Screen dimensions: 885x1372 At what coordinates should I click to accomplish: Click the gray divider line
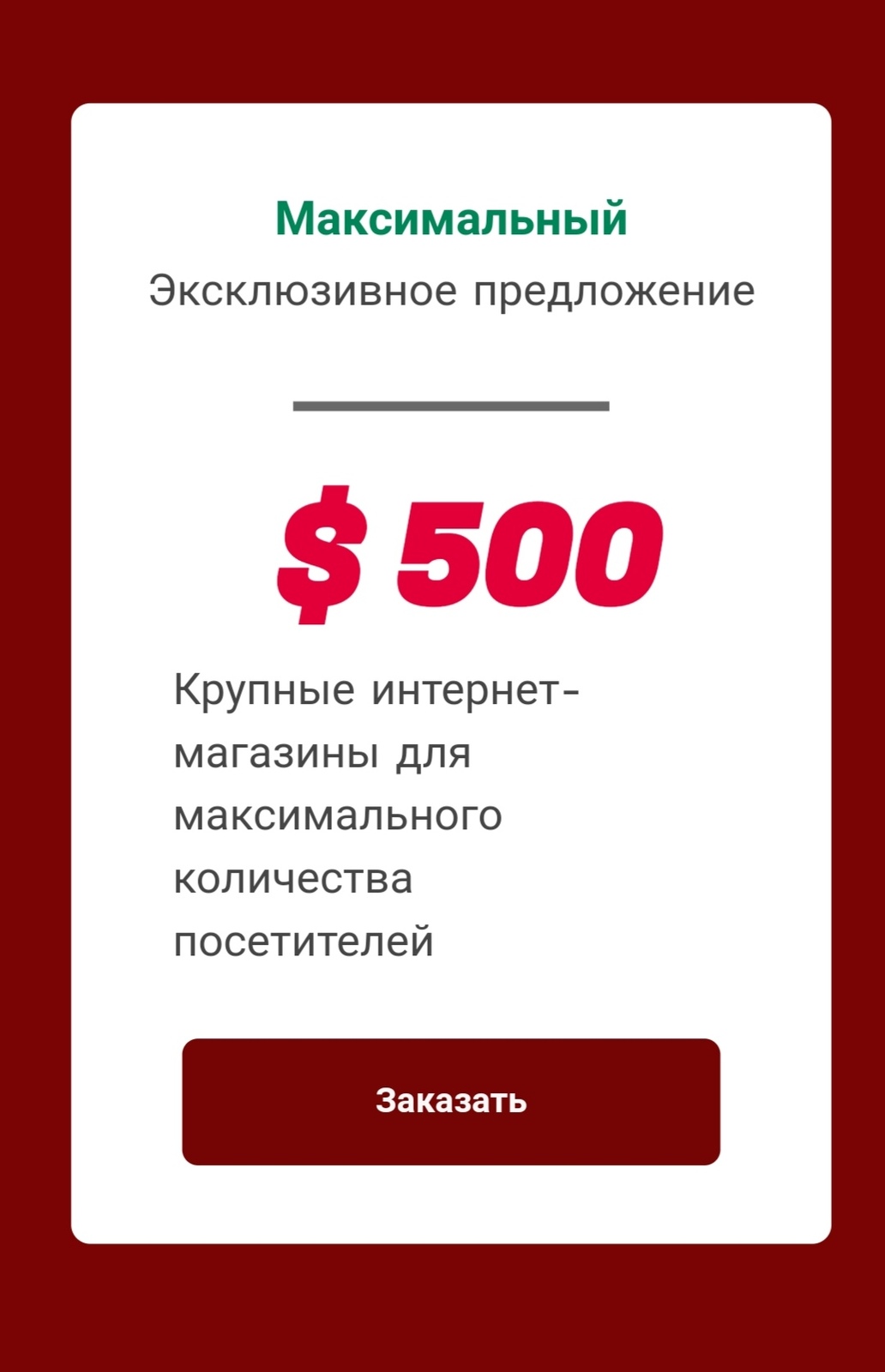[x=452, y=406]
